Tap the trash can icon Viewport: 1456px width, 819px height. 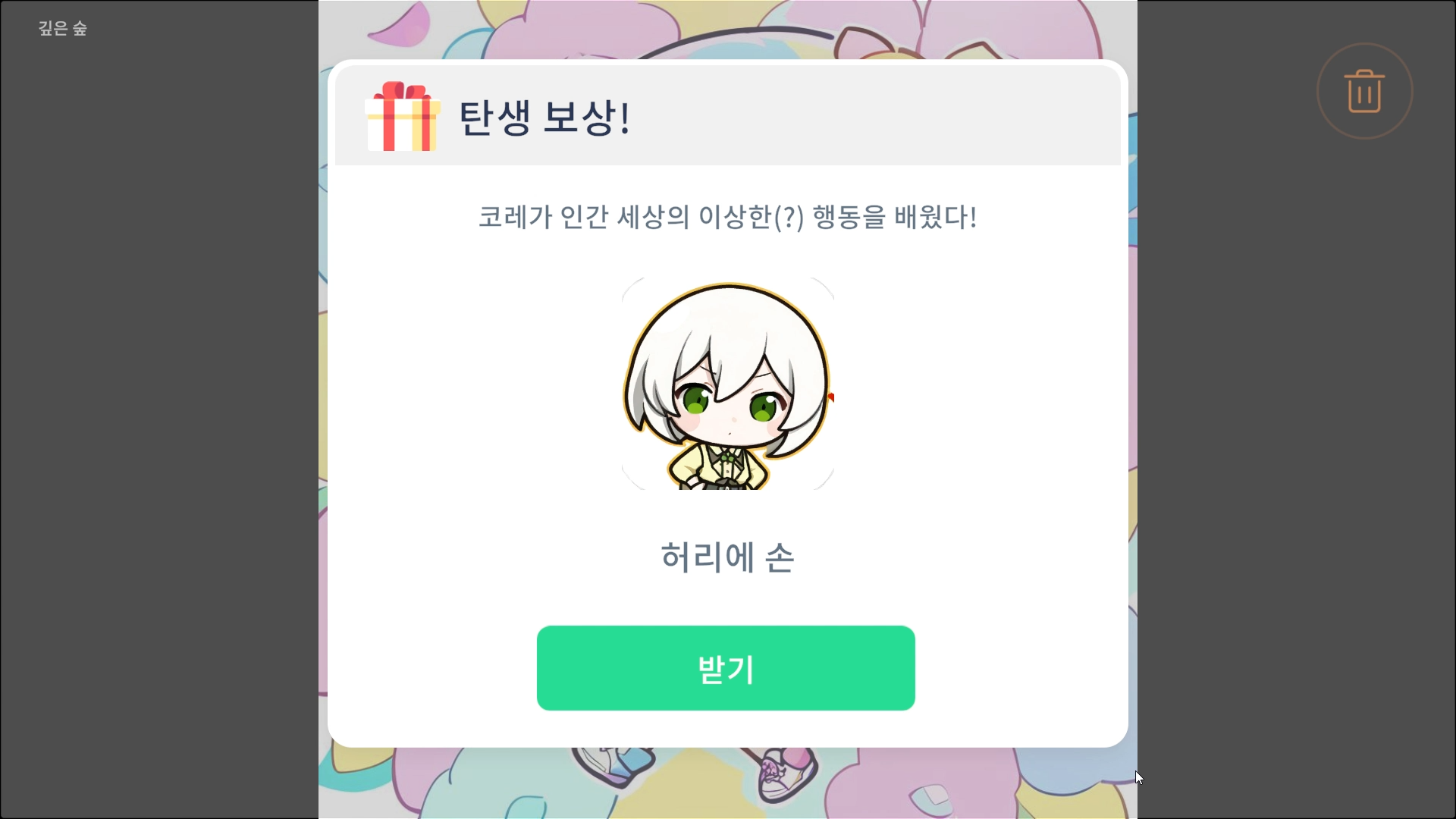click(1364, 91)
